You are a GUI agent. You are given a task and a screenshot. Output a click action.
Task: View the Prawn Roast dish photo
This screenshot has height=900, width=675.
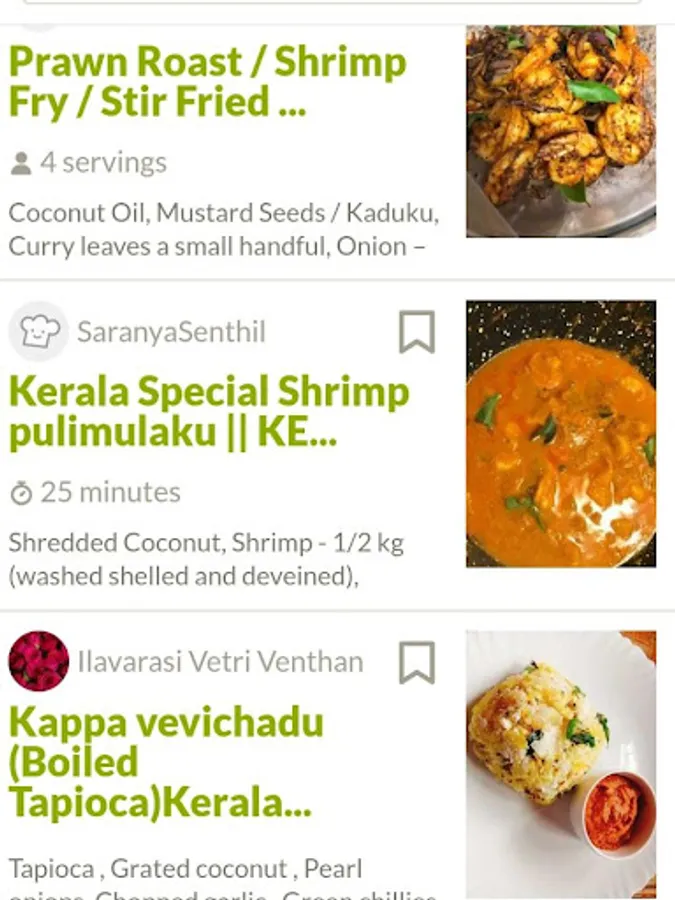(x=561, y=131)
